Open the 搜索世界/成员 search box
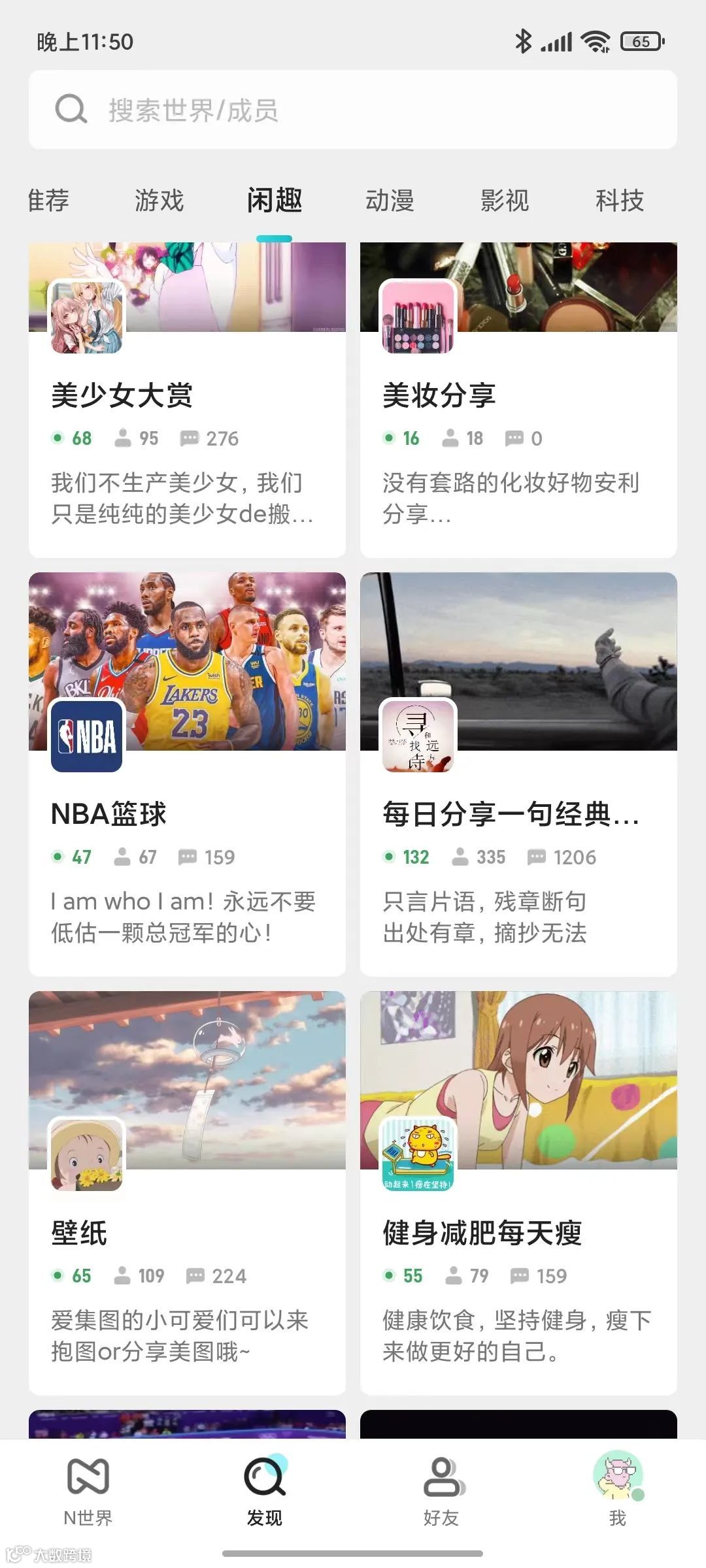 click(353, 110)
